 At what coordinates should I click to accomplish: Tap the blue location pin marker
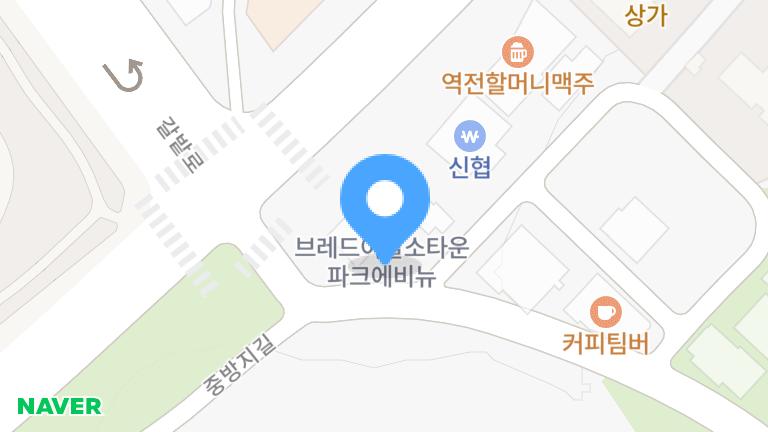click(x=385, y=201)
